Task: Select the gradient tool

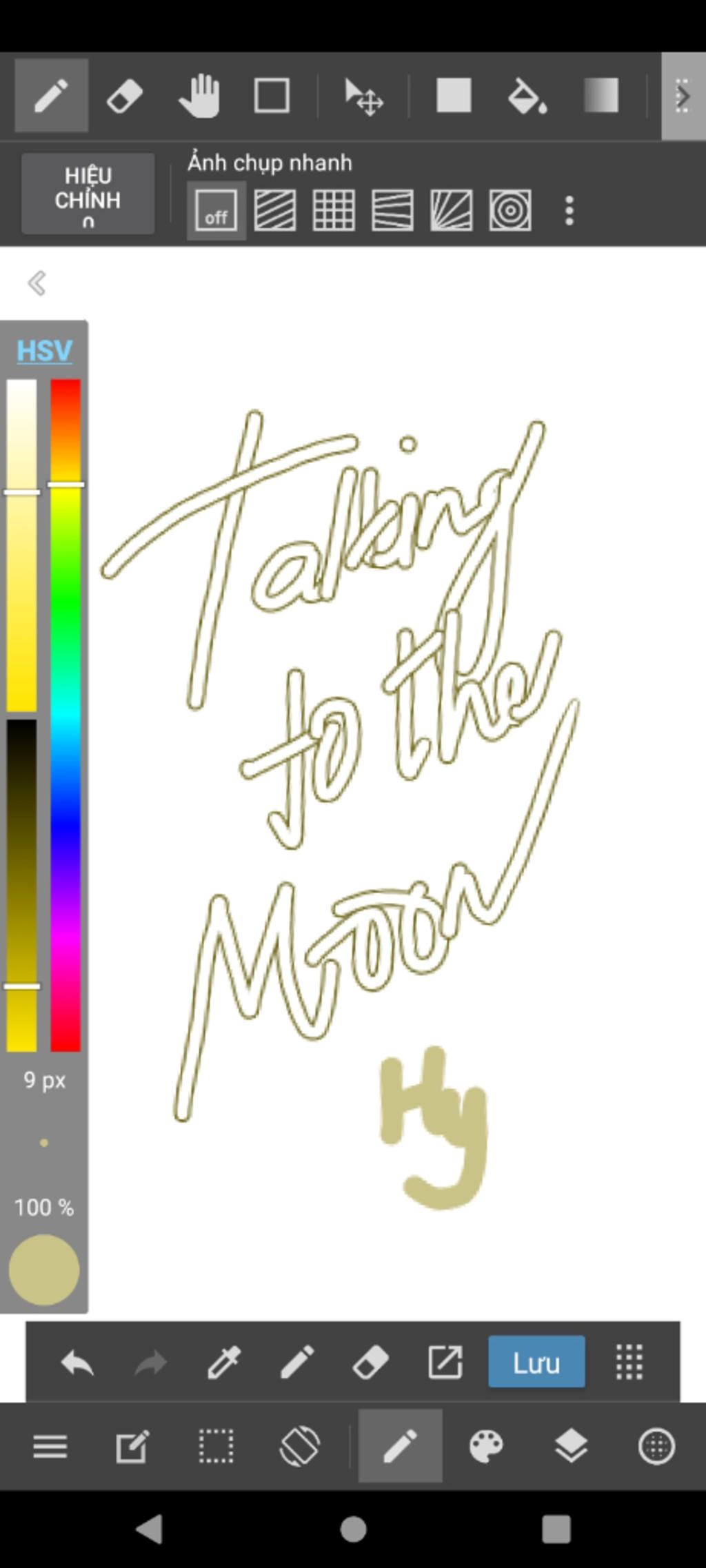Action: click(601, 96)
